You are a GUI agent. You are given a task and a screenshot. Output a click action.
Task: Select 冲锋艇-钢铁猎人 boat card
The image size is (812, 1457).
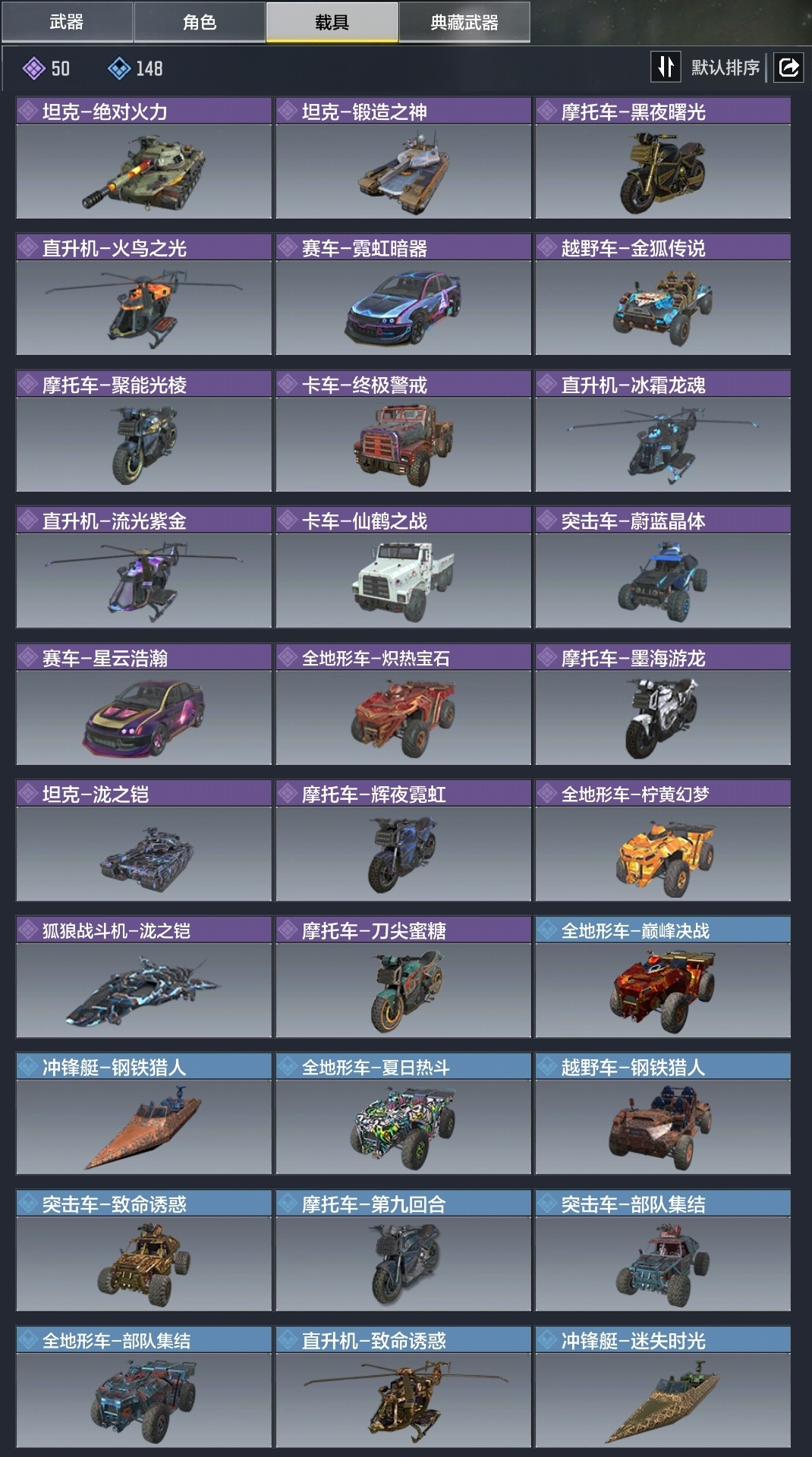point(144,1114)
